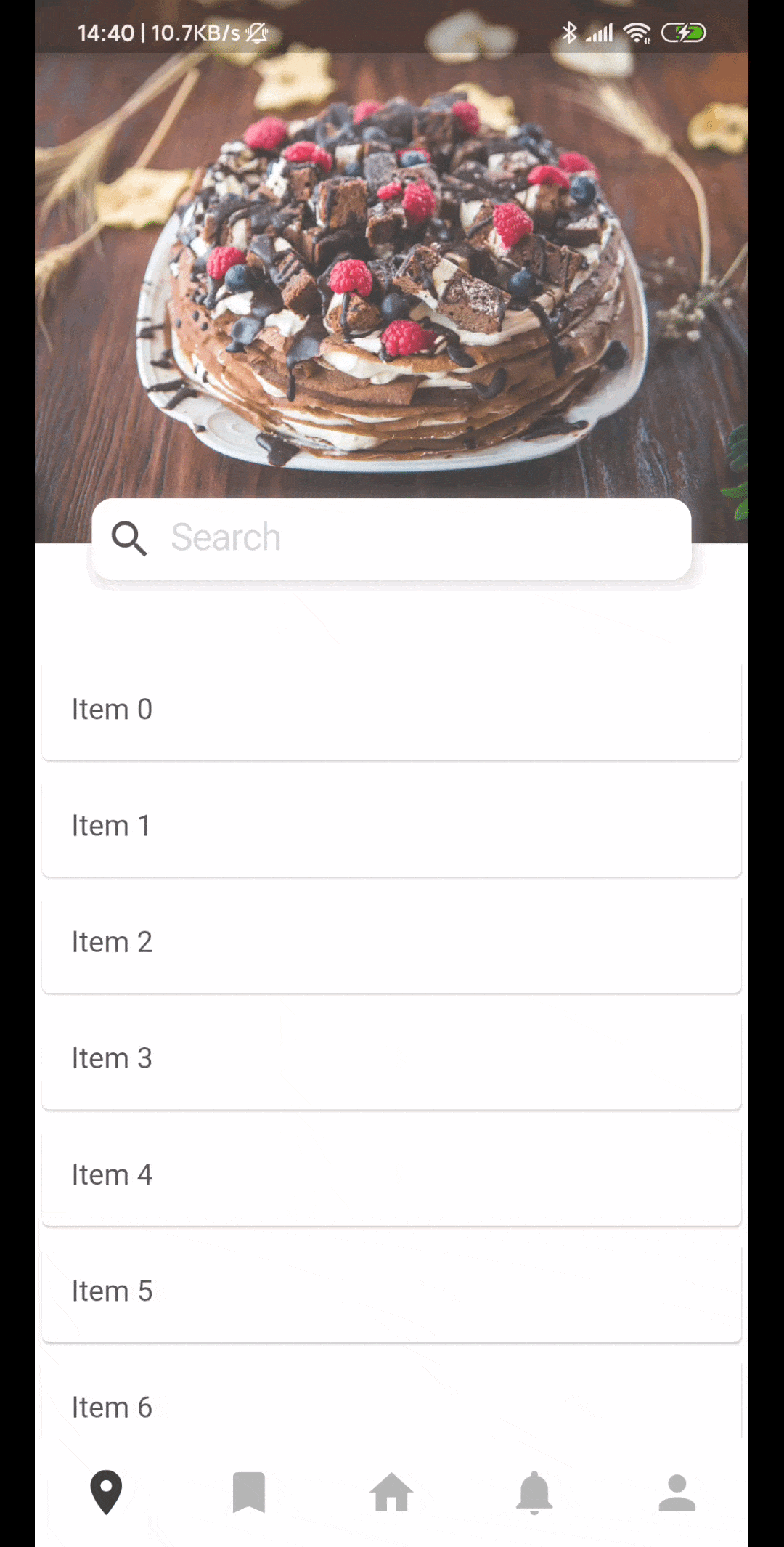Tap the Search input field
This screenshot has height=1547, width=784.
pos(392,538)
